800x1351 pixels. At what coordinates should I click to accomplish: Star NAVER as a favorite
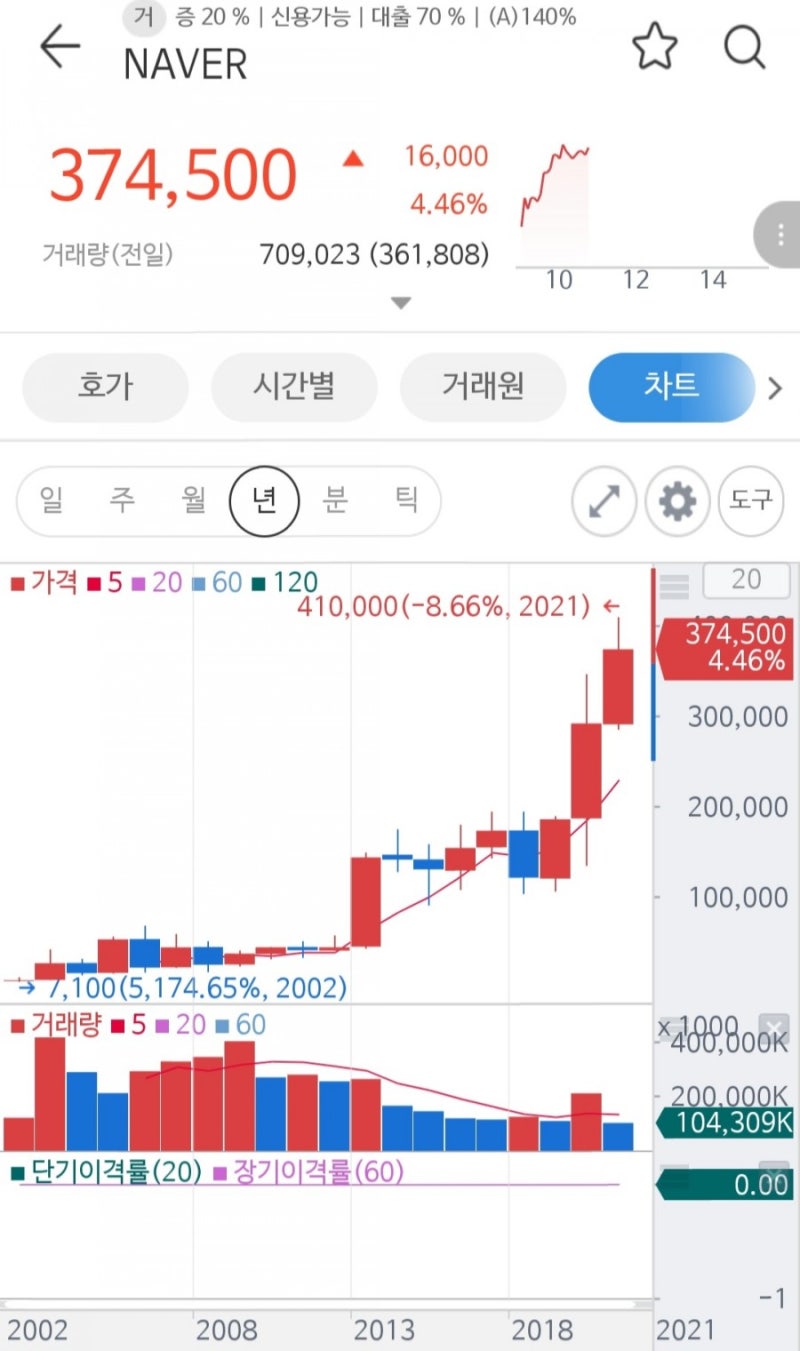(655, 46)
